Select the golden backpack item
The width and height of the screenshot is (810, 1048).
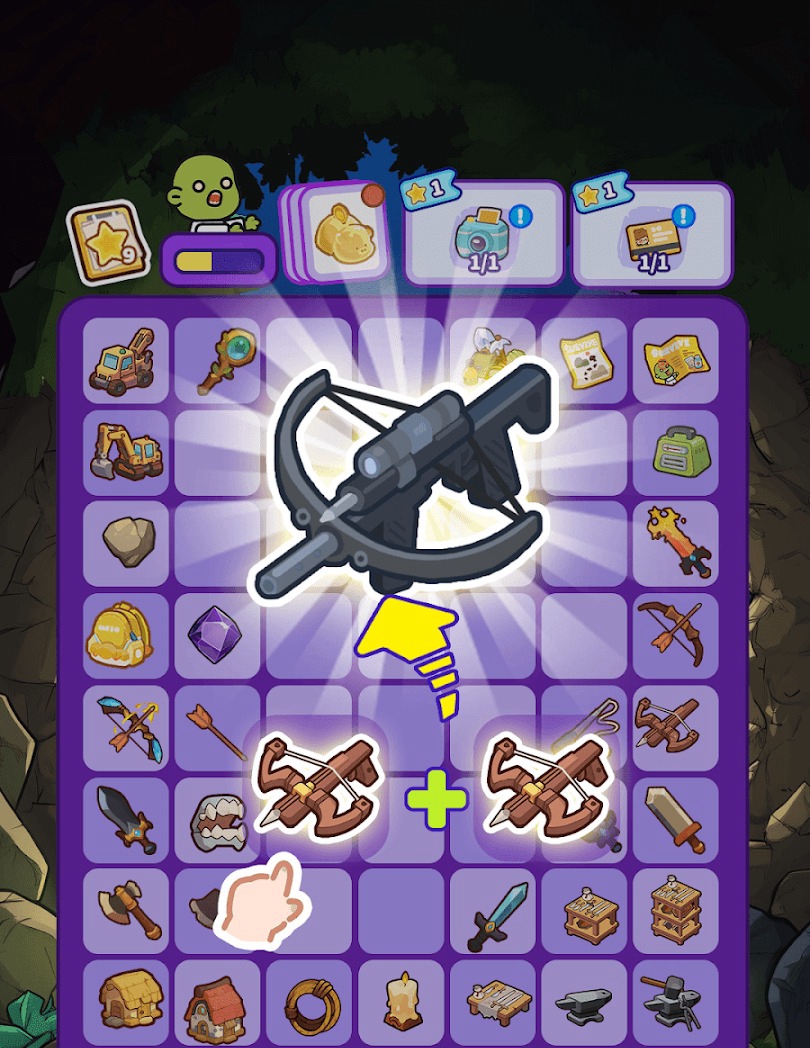(x=126, y=634)
